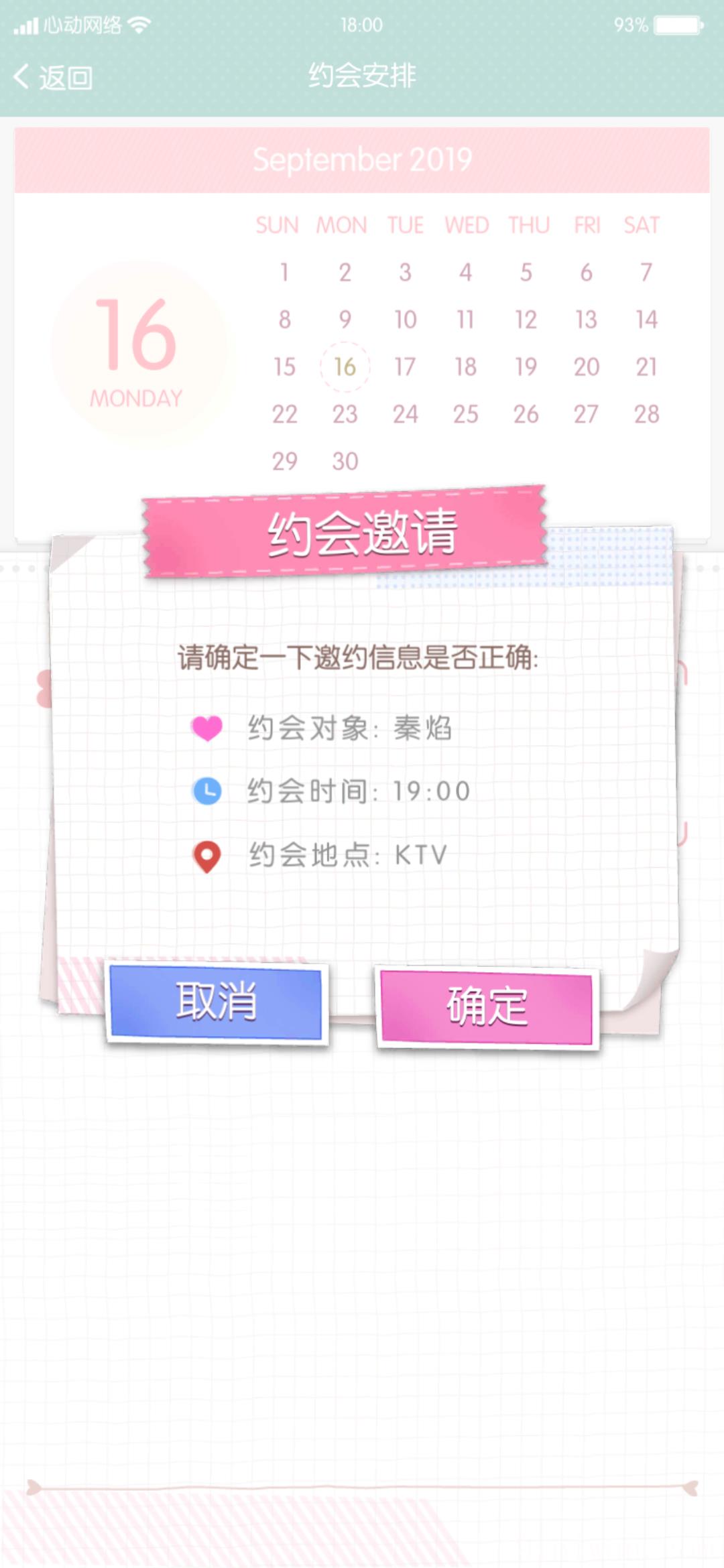
Task: Click the back arrow icon next to 返回
Action: [x=21, y=76]
